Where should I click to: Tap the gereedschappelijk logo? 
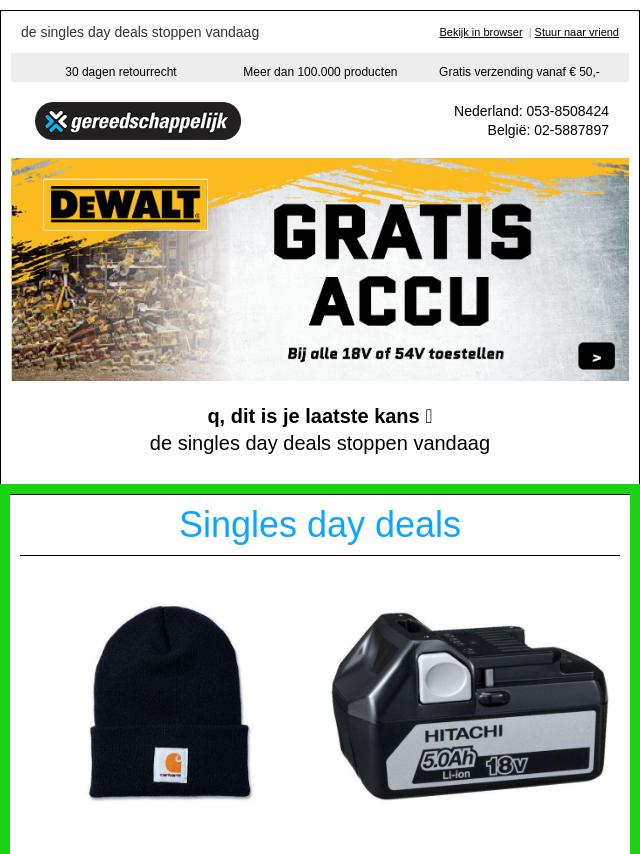tap(138, 121)
